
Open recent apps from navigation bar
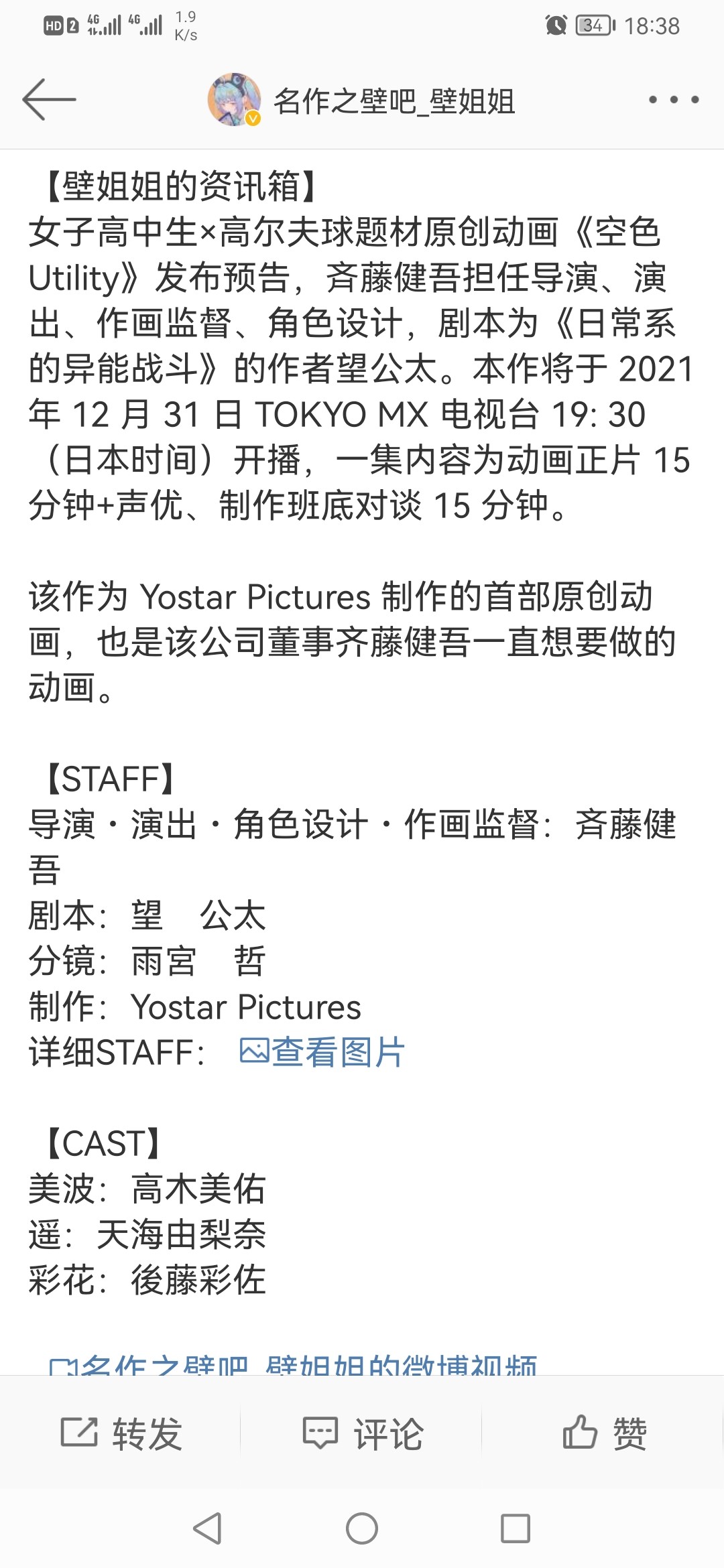point(516,1528)
